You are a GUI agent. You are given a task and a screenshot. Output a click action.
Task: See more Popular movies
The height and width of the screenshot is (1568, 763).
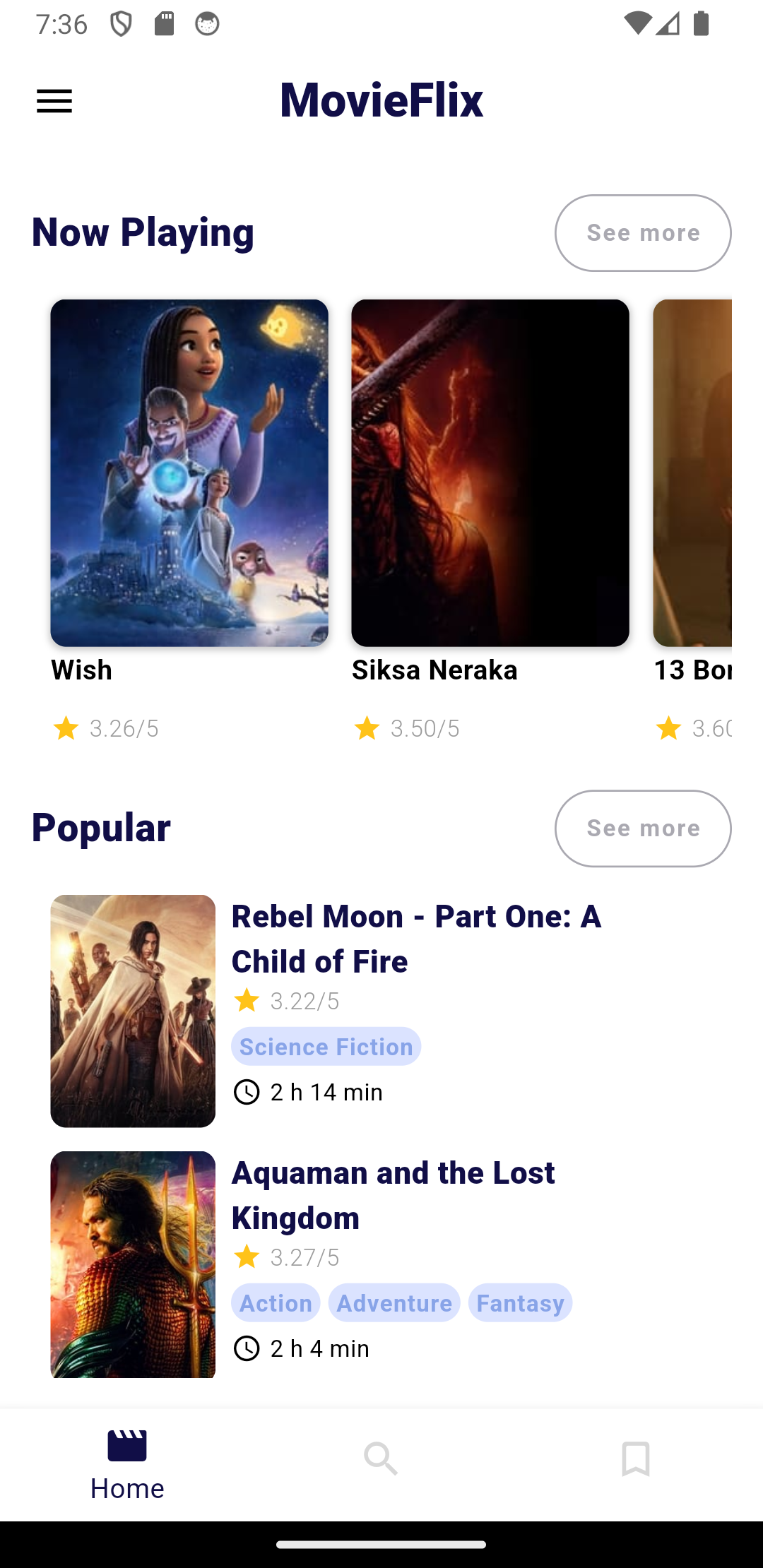[643, 828]
